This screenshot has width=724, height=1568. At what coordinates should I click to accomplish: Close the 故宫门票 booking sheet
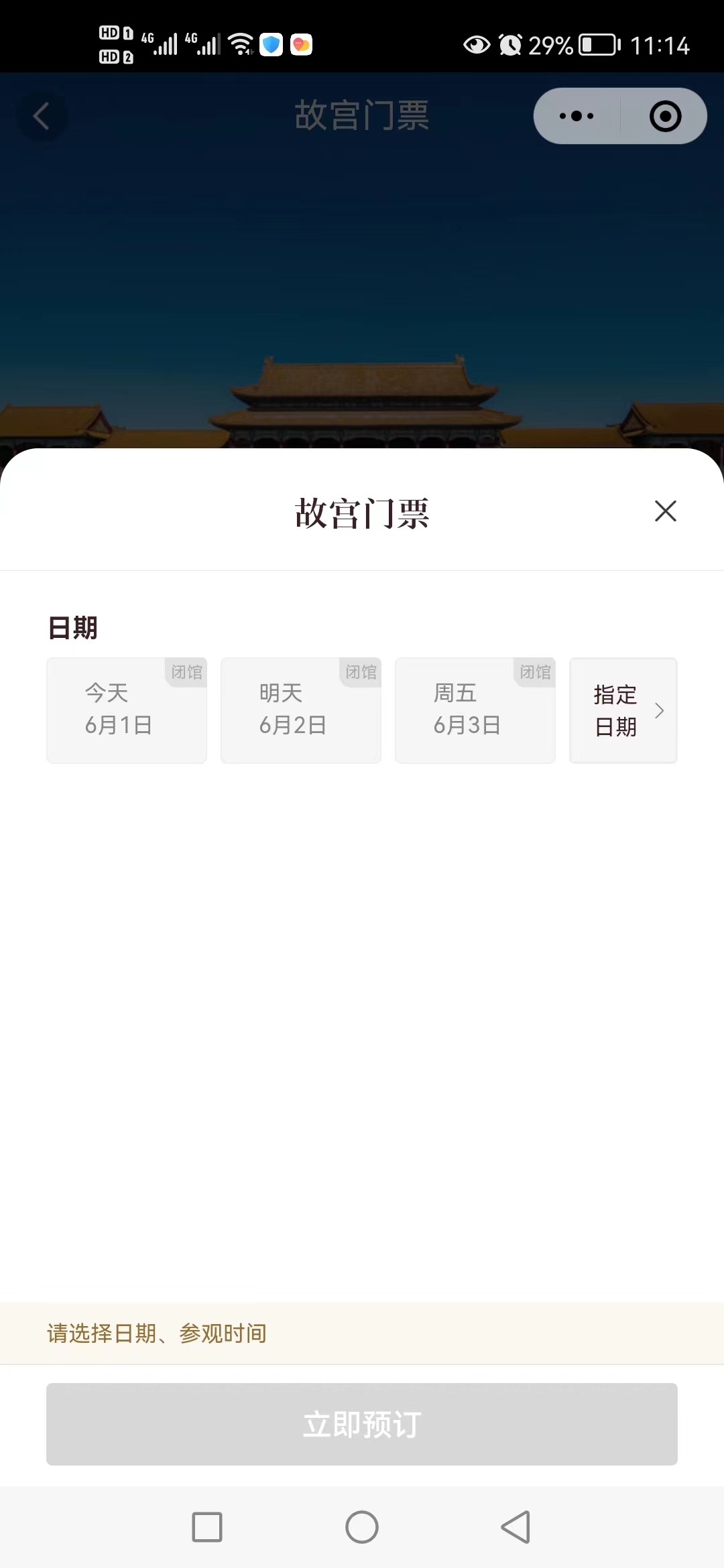665,511
